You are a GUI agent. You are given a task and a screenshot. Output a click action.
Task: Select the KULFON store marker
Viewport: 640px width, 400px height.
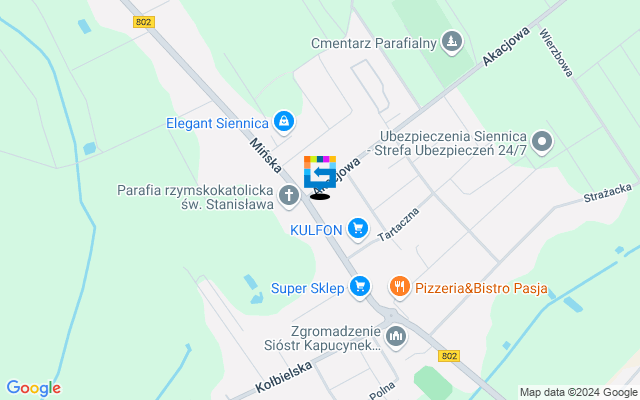(359, 230)
